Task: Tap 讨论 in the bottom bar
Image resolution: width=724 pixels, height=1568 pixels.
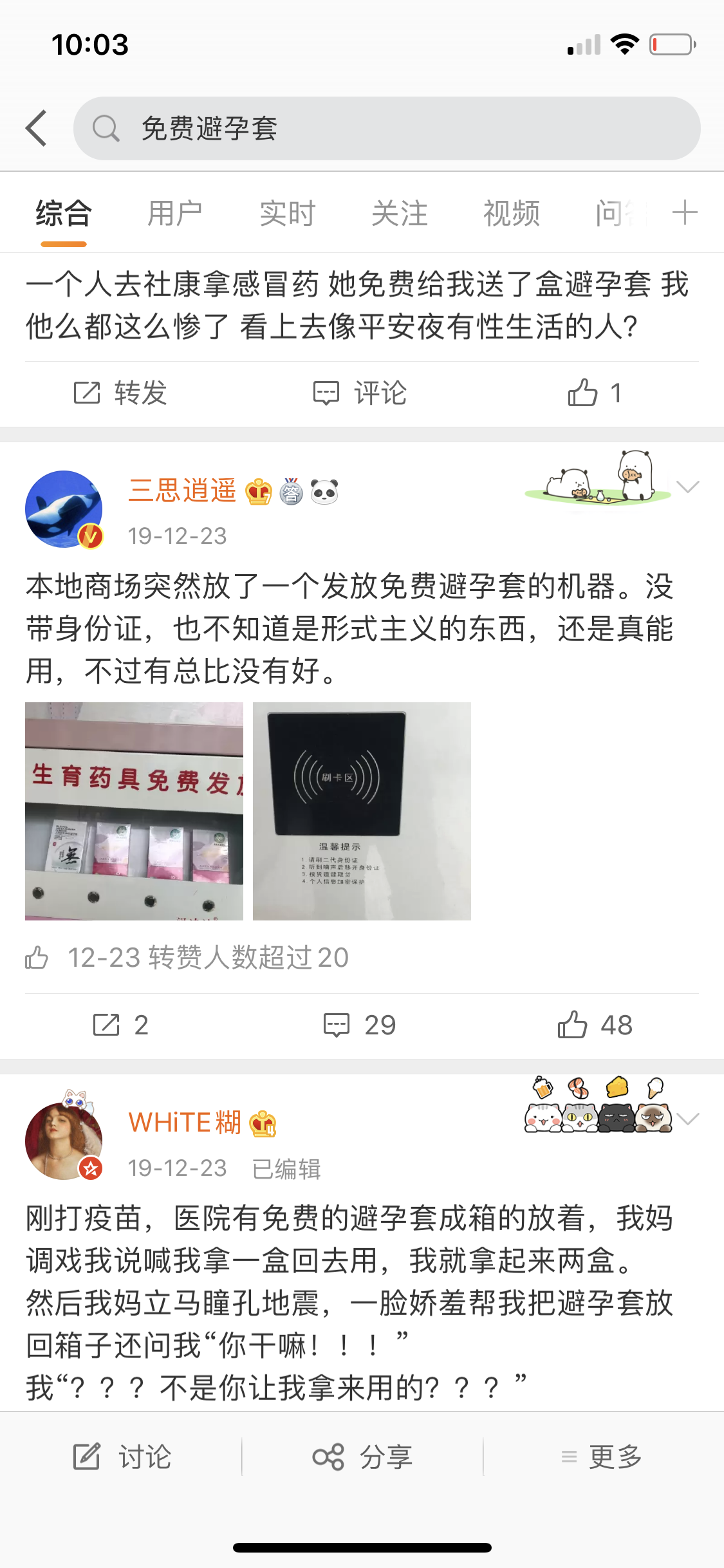Action: coord(122,1457)
